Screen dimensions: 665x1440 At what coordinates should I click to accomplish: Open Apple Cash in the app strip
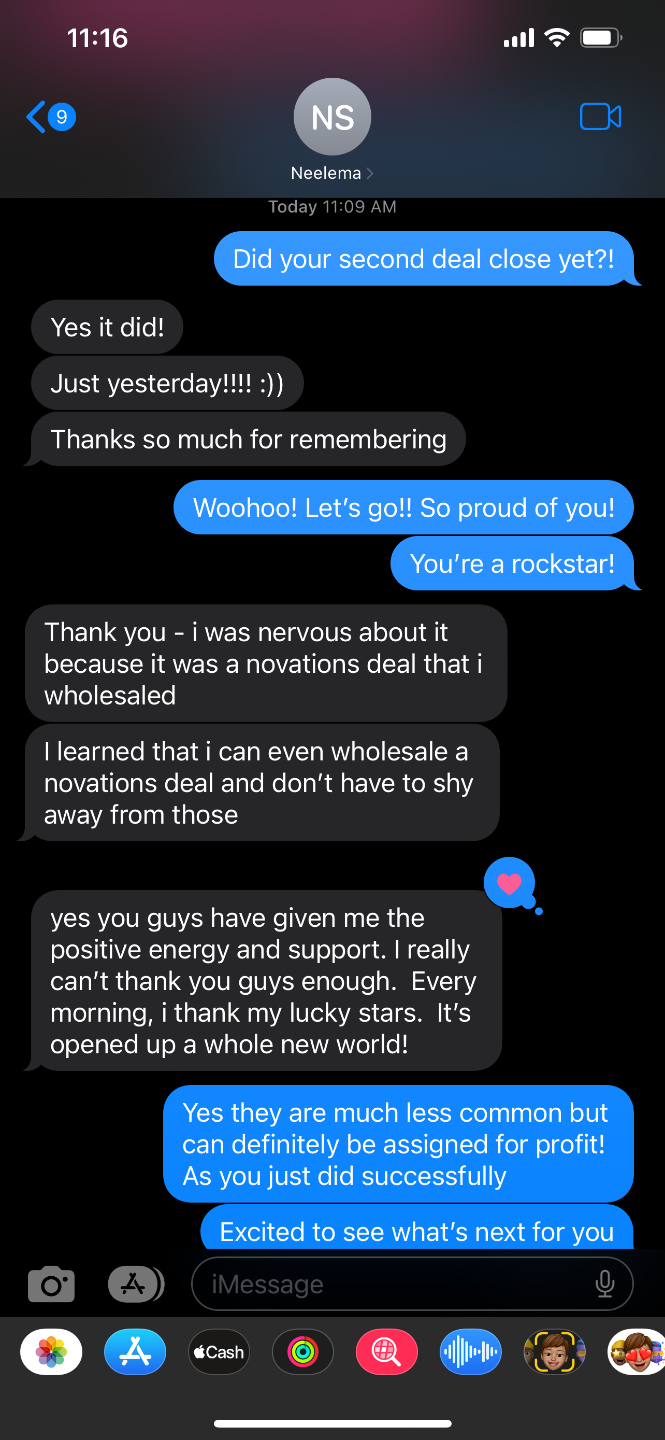[x=218, y=1353]
